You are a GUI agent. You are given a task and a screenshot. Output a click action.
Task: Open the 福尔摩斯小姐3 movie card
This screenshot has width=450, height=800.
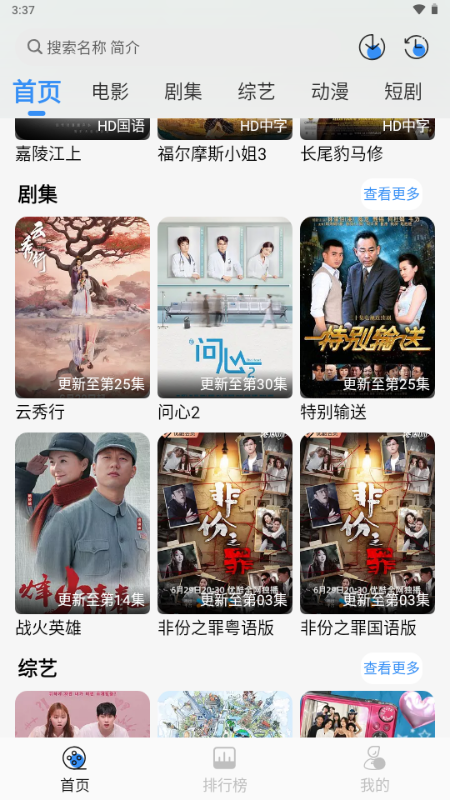point(225,141)
